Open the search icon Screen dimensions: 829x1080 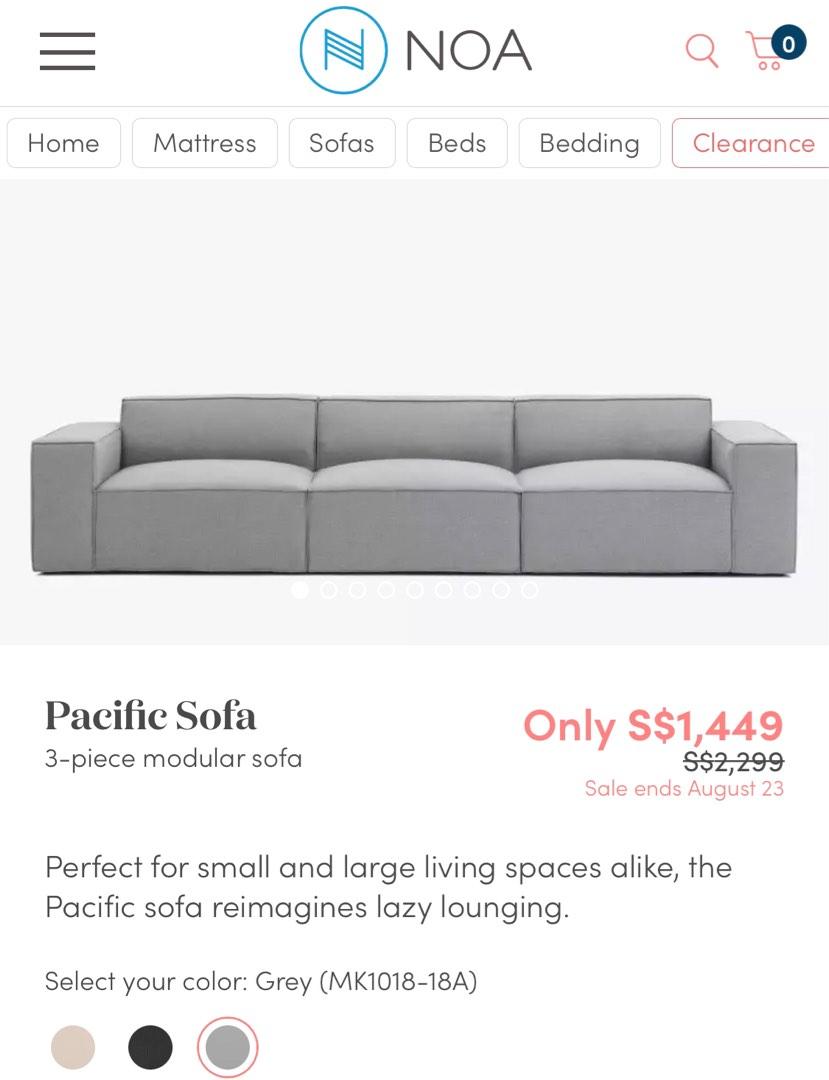[701, 51]
